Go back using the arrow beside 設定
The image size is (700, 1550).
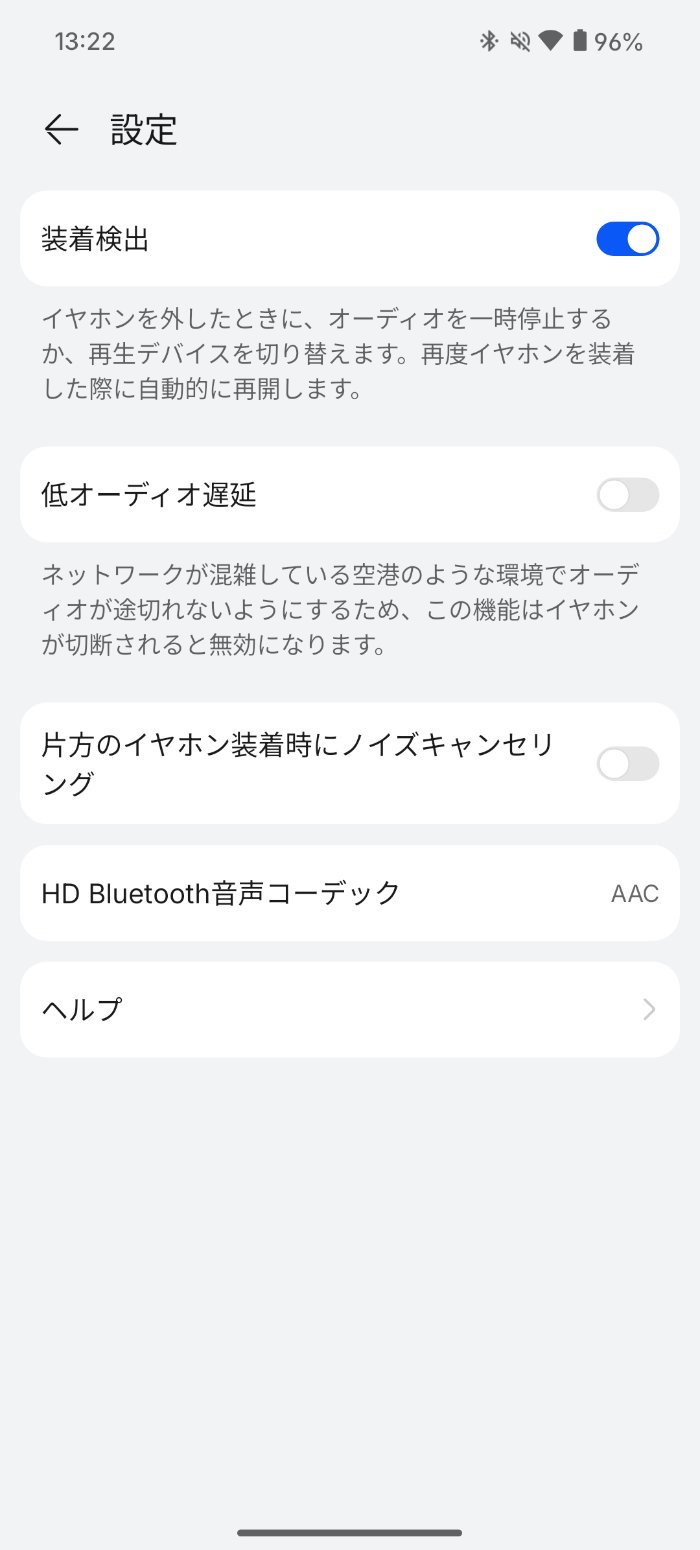tap(61, 130)
